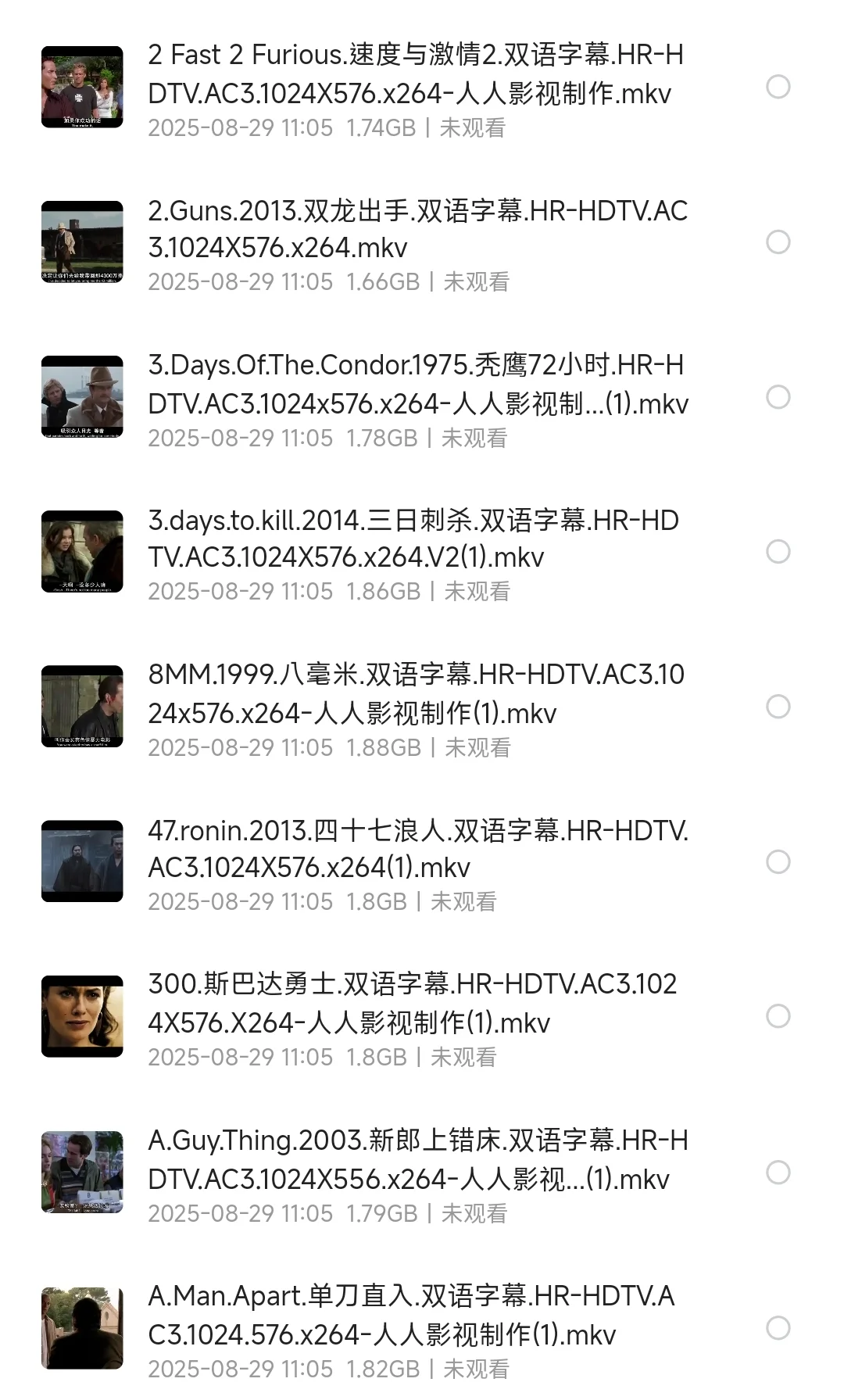Check the circle next to 3.days.to.kill.2014
The image size is (844, 1400).
click(778, 552)
